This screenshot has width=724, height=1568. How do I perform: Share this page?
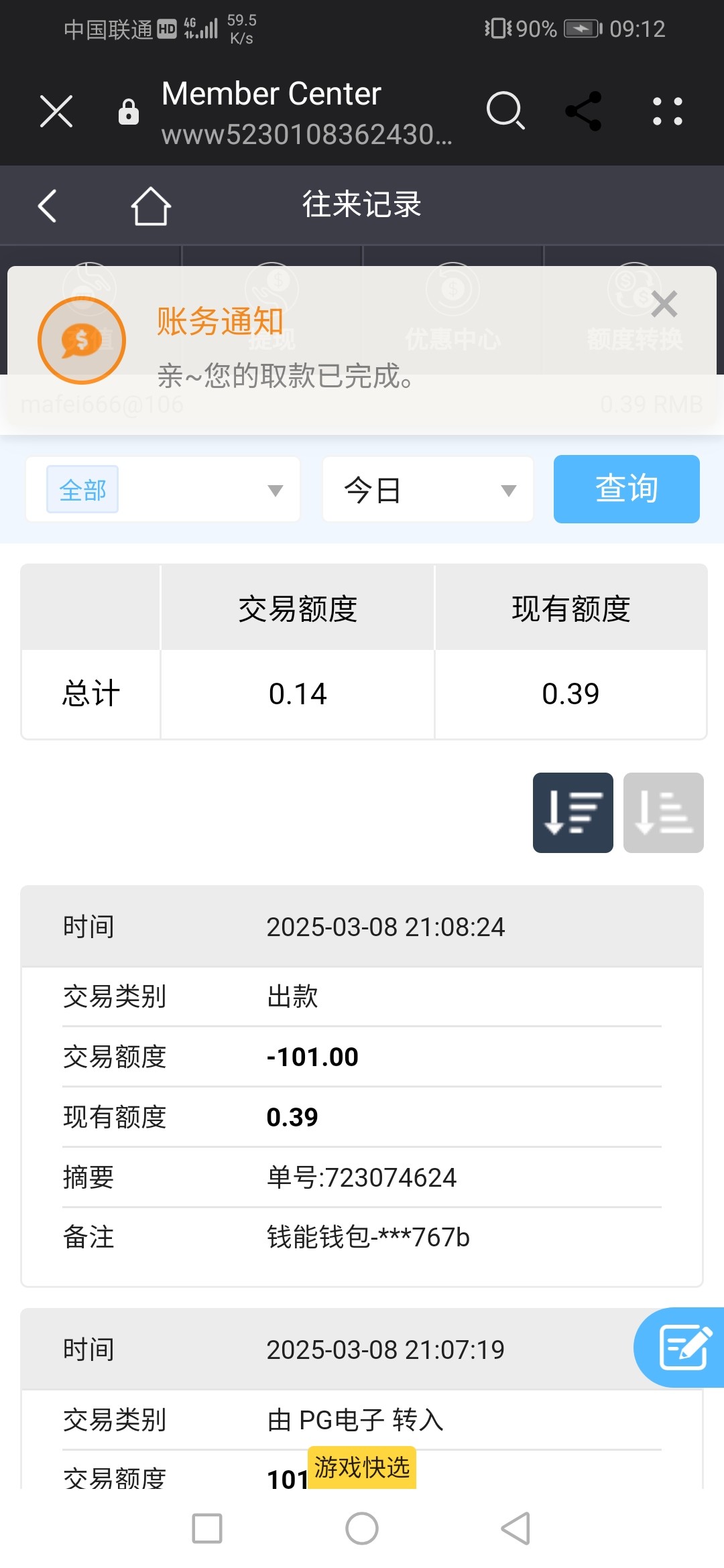coord(583,111)
